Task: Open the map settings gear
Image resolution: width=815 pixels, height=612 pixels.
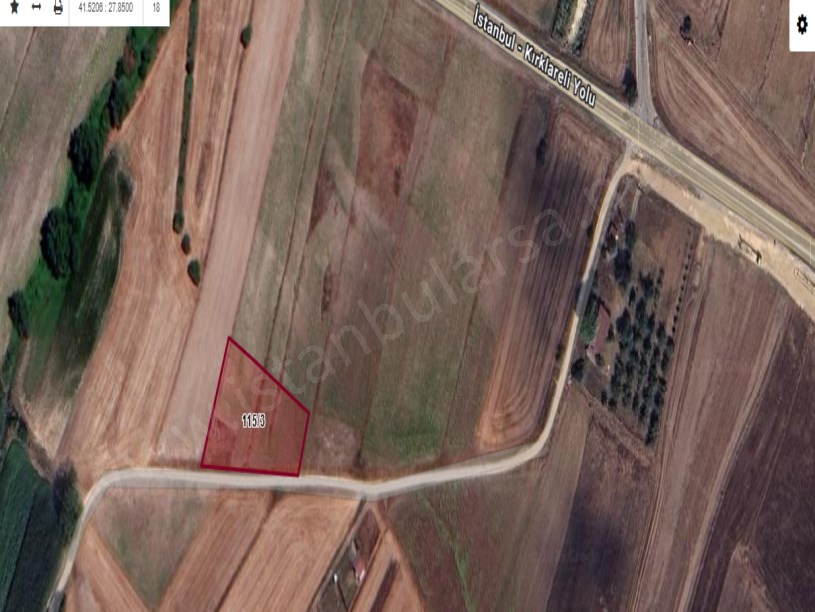Action: (802, 24)
